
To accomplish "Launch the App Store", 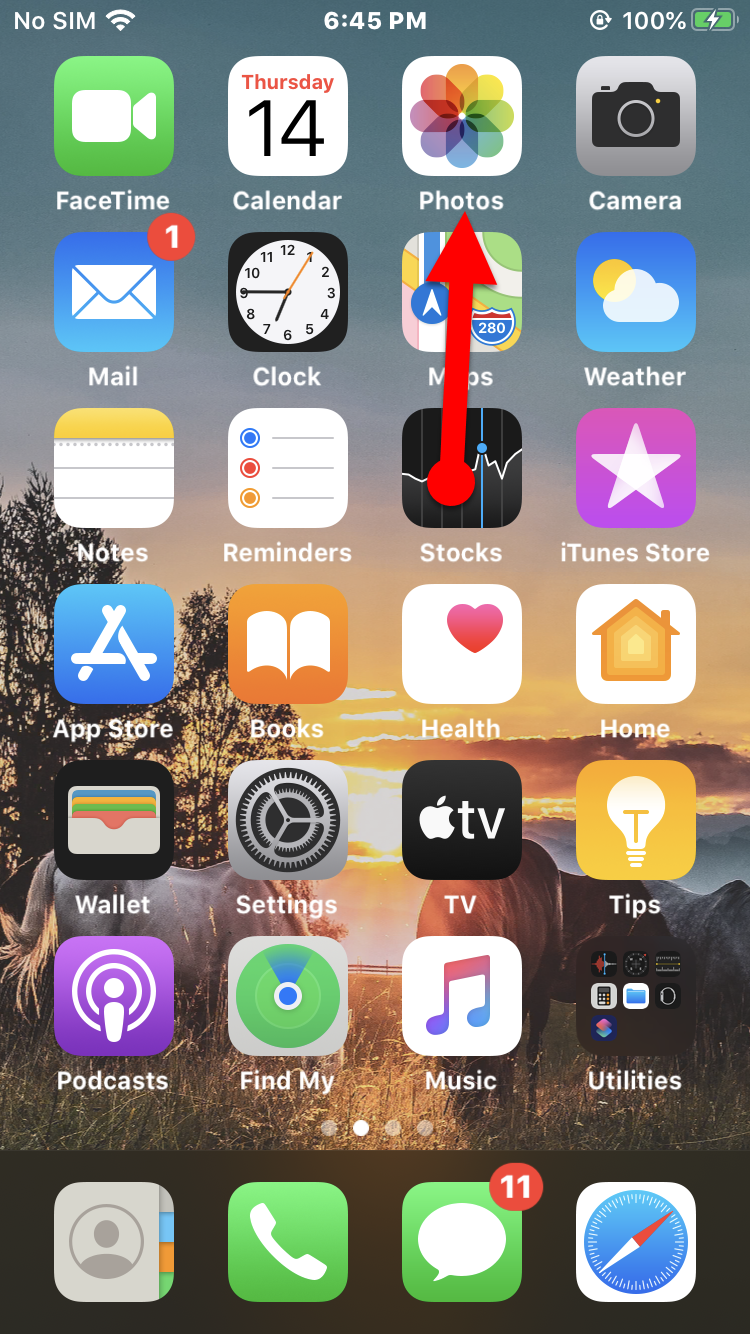I will coord(113,644).
